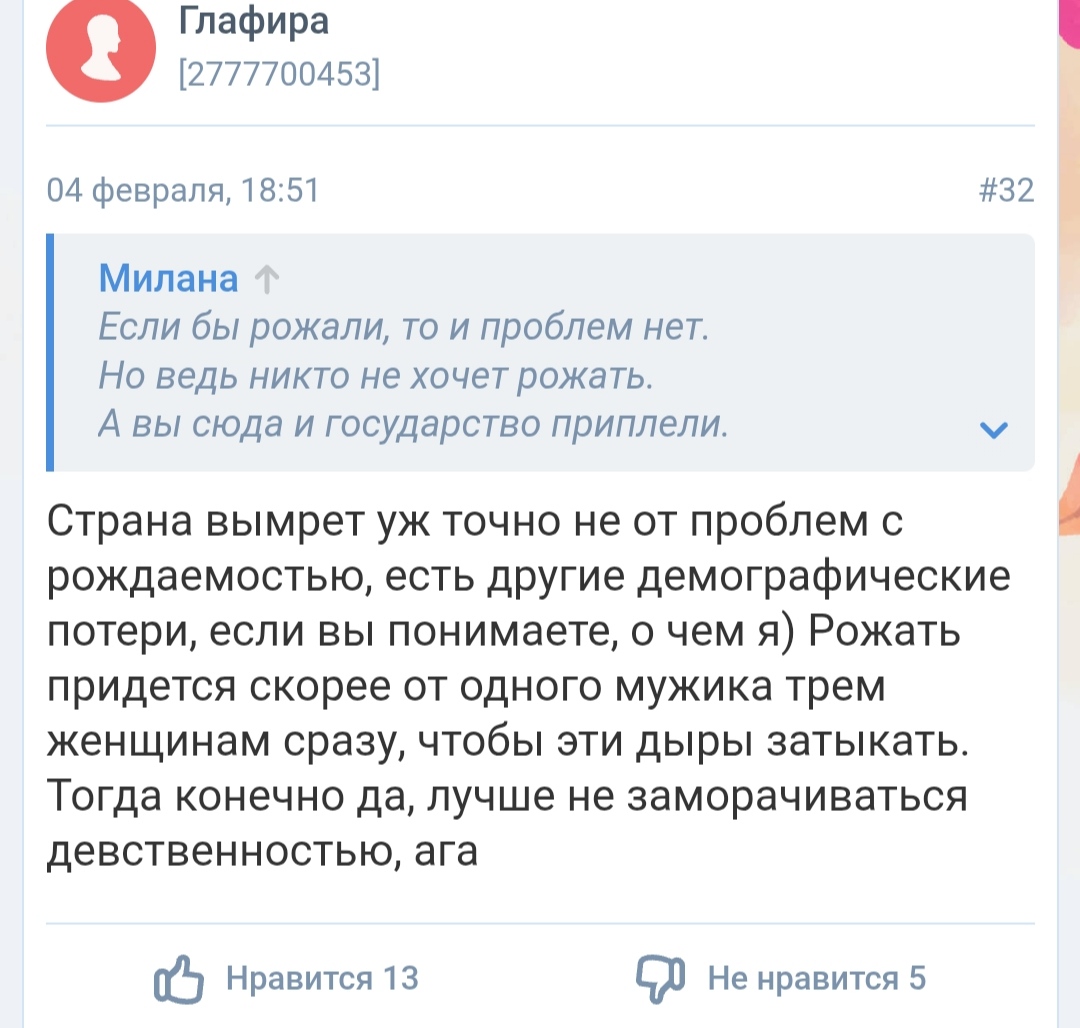Like the comment with Нравится
1080x1028 pixels.
click(286, 977)
